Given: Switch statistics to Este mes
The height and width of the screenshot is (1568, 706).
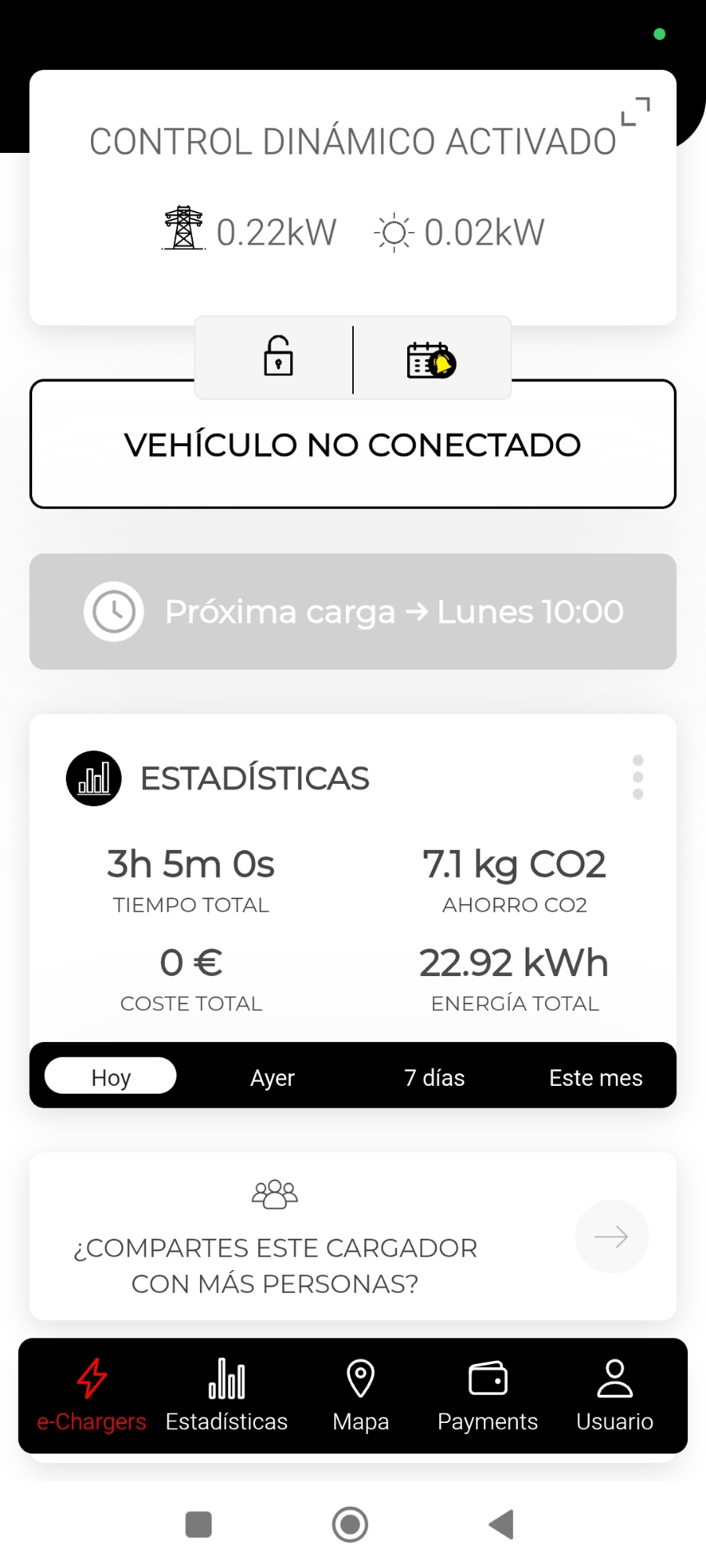Looking at the screenshot, I should (595, 1078).
